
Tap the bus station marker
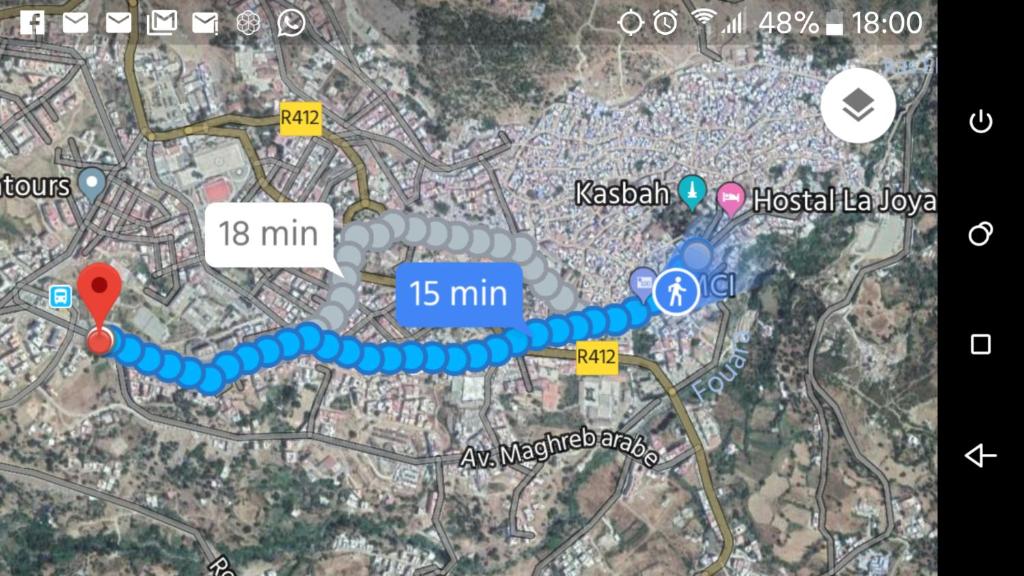coord(60,296)
